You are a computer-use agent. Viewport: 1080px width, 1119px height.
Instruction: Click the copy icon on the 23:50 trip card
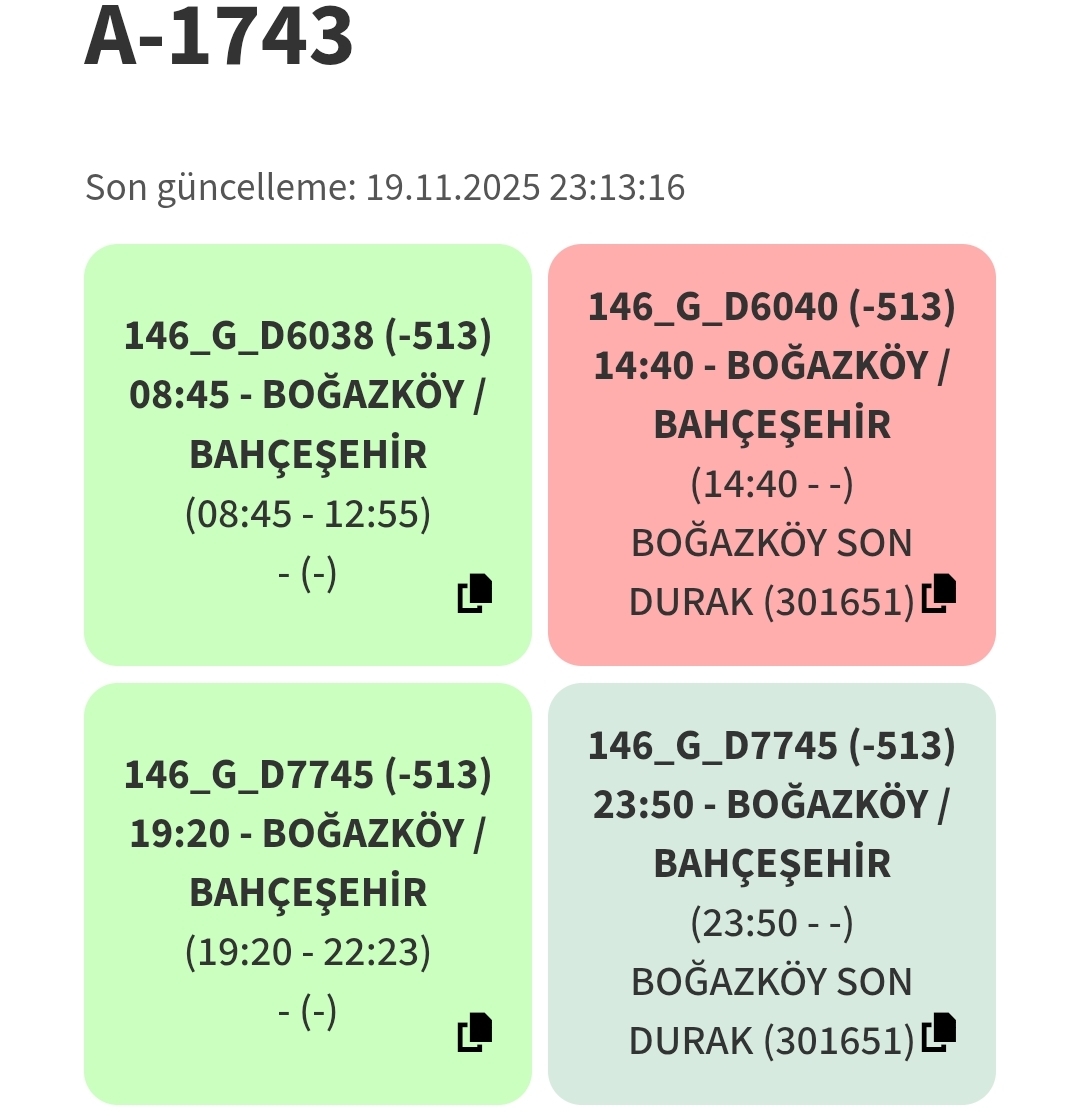(937, 1031)
